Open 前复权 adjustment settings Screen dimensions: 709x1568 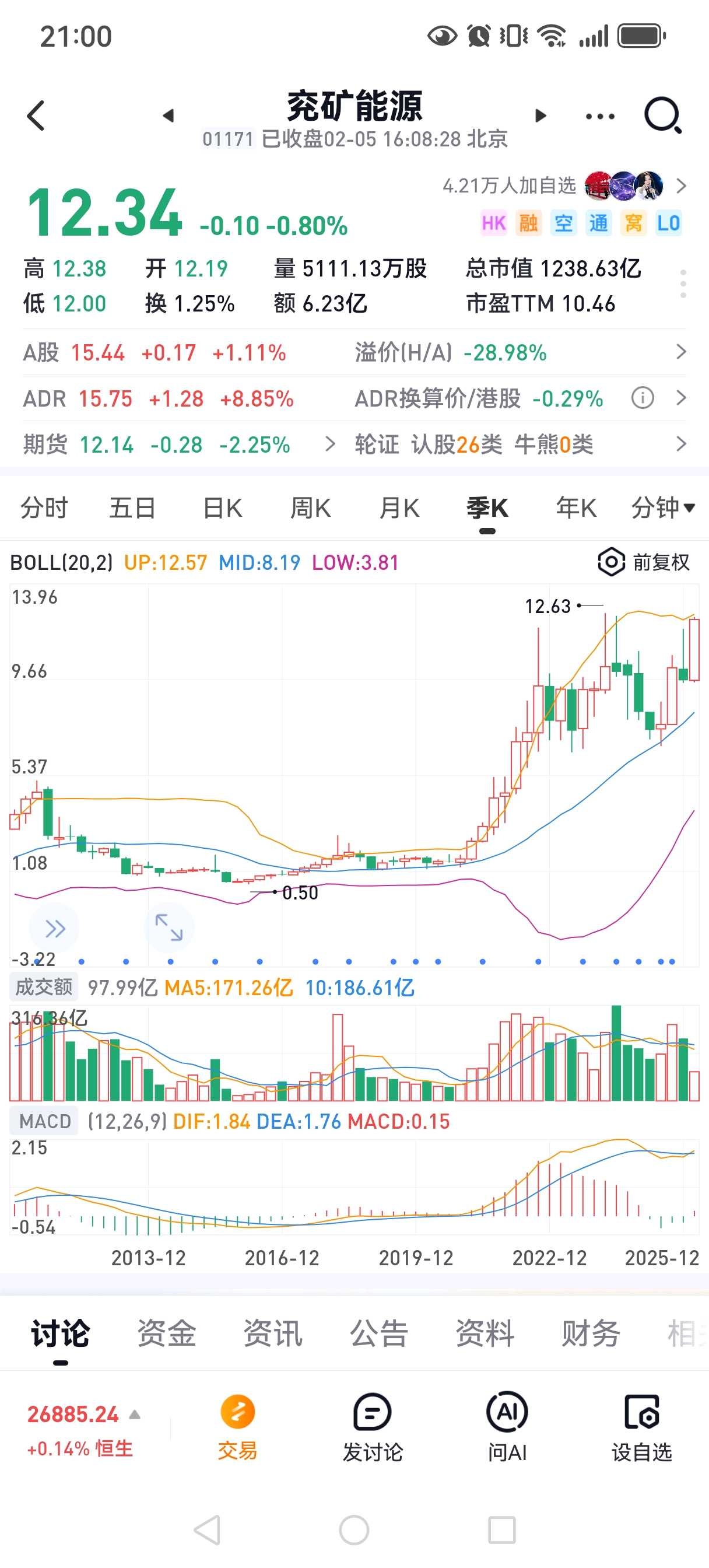tap(644, 562)
